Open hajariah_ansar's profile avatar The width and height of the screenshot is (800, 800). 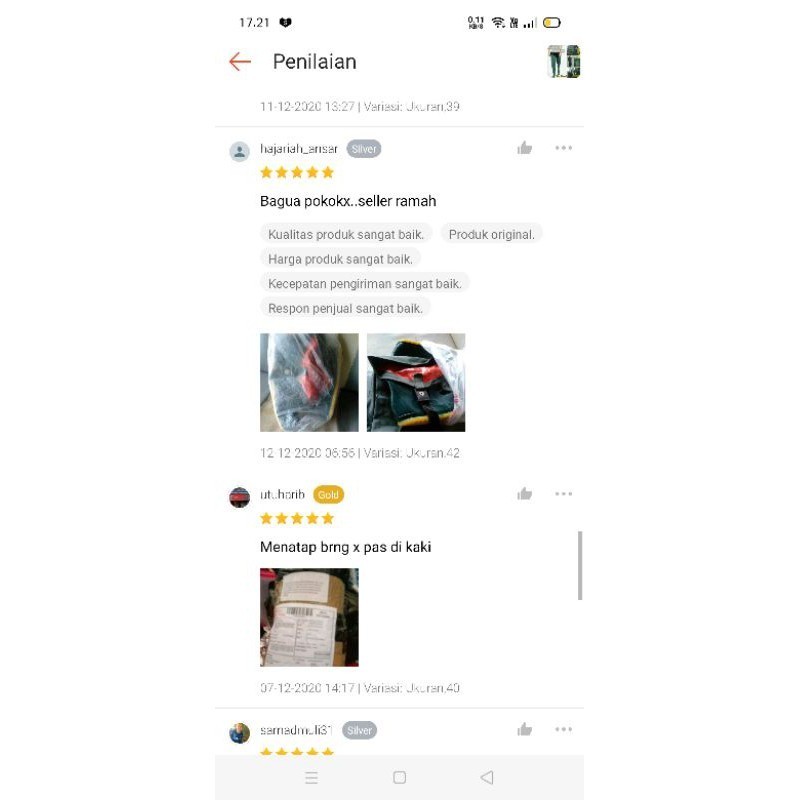[240, 151]
